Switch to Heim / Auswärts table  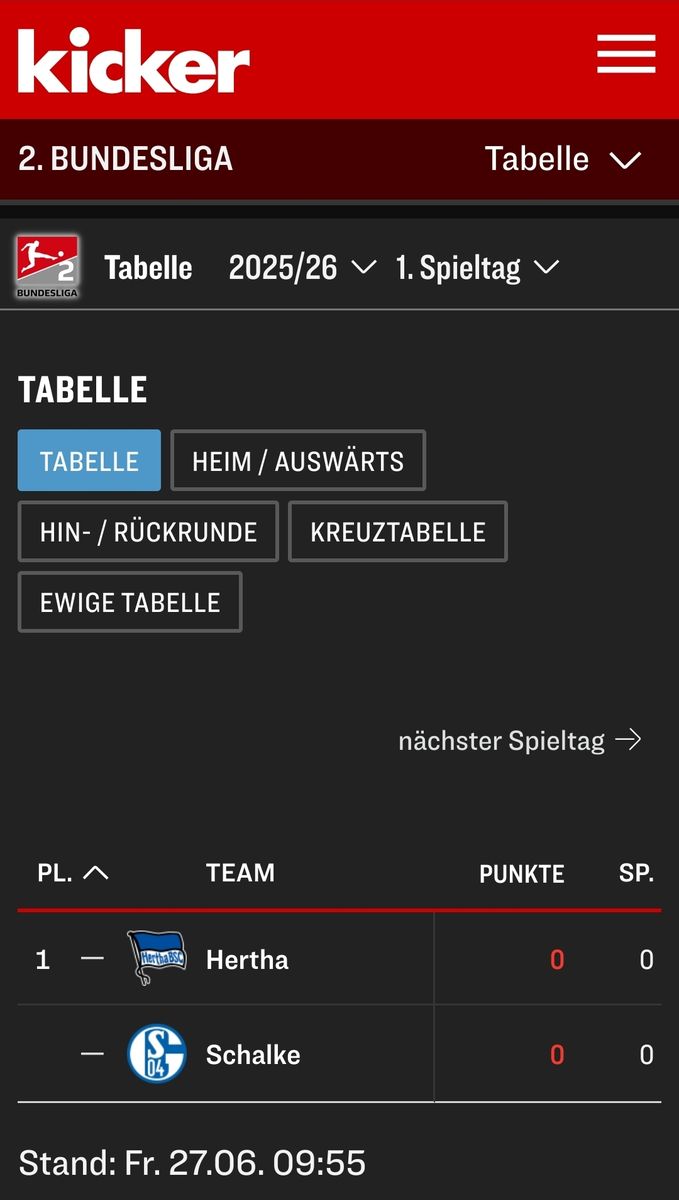pyautogui.click(x=298, y=461)
